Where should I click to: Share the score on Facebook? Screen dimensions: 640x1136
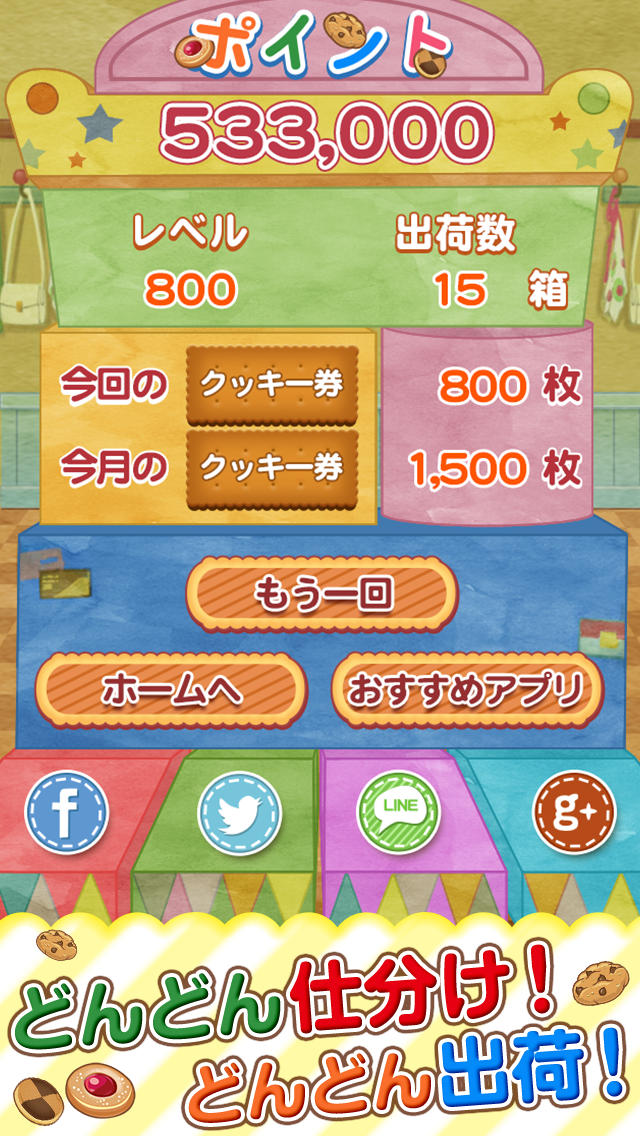[x=66, y=812]
